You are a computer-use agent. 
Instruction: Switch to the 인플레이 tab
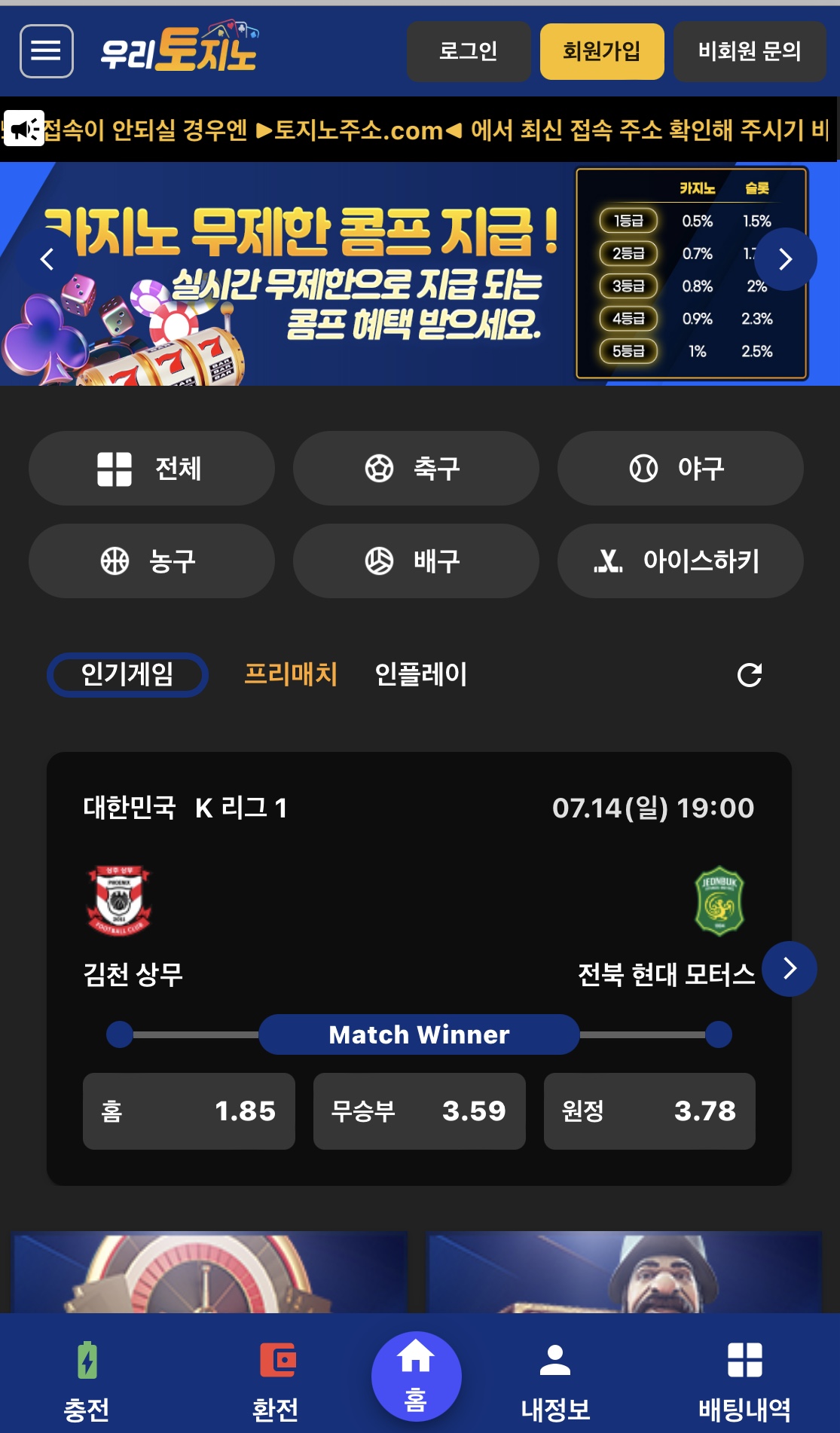coord(420,674)
